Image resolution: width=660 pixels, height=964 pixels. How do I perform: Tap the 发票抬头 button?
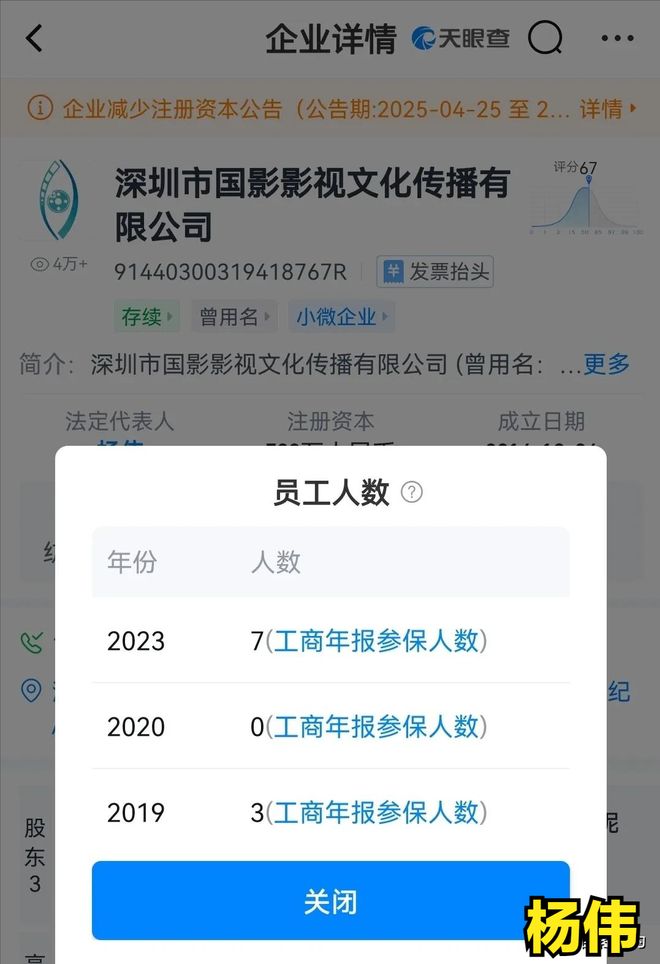435,271
